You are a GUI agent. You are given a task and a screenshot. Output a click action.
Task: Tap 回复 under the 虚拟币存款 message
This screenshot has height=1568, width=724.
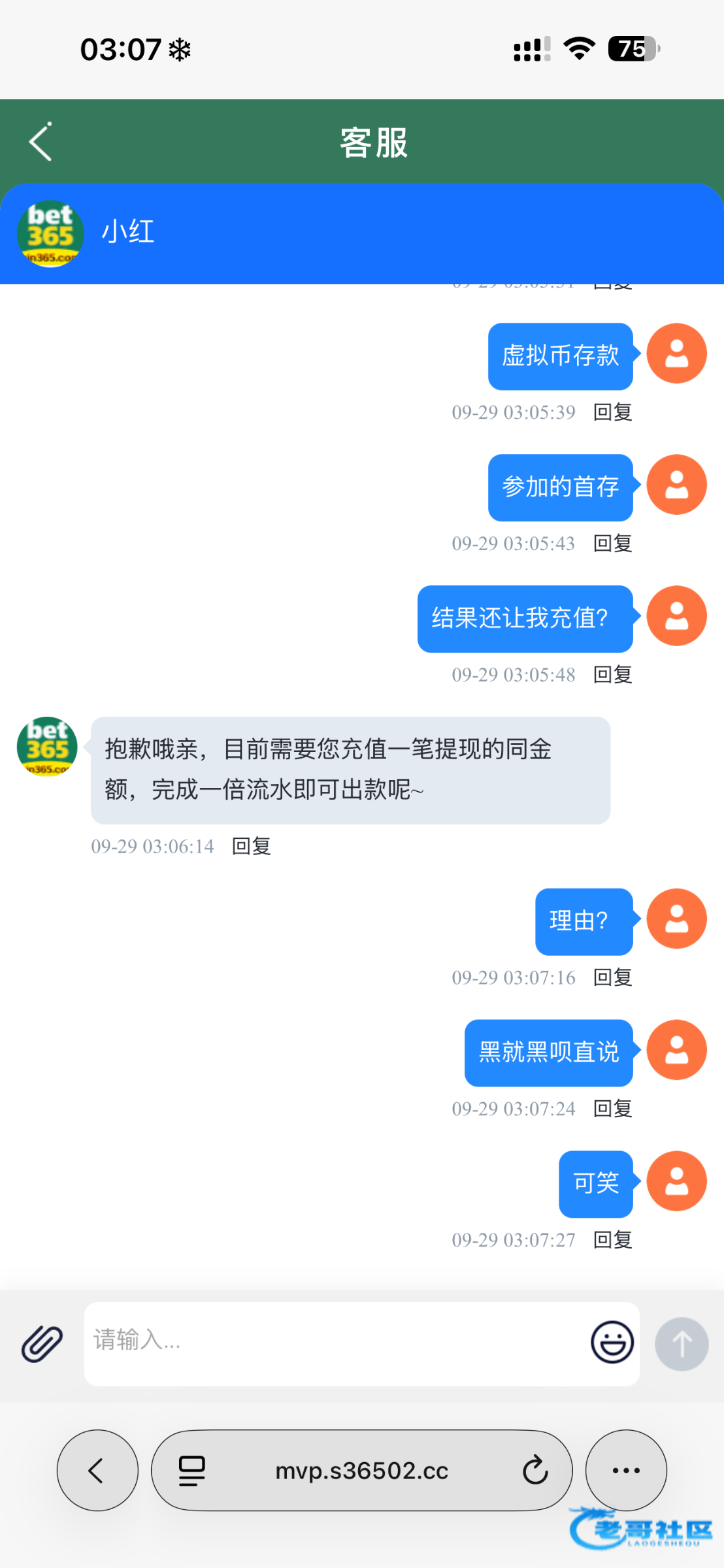pos(612,412)
